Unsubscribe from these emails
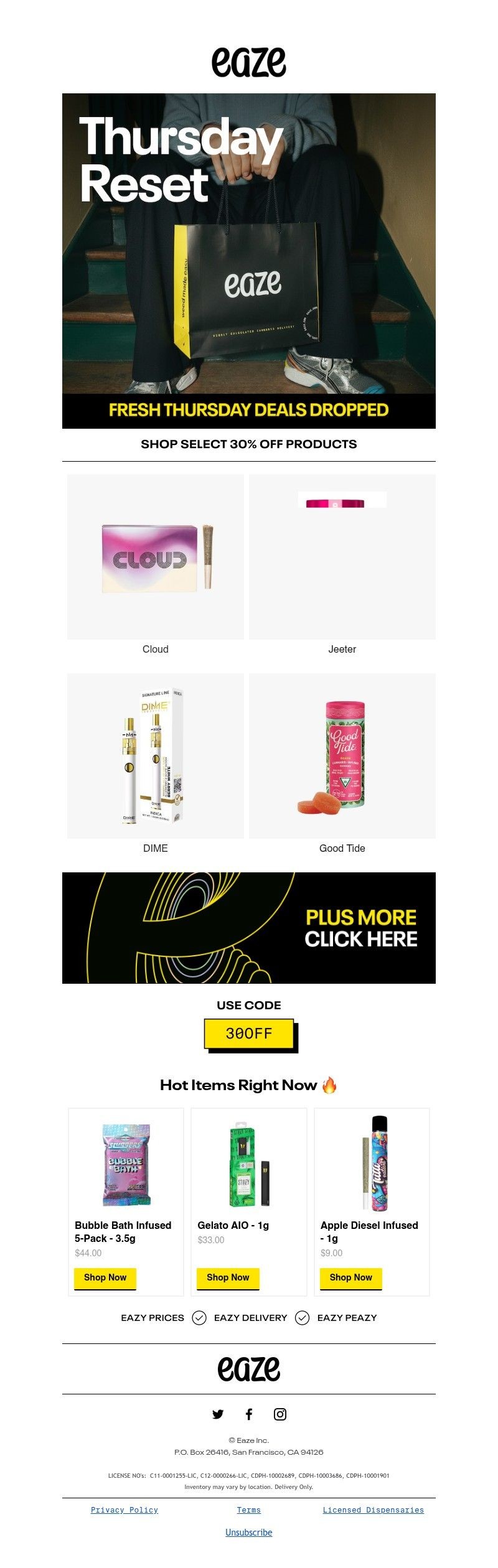The image size is (498, 1568). click(249, 1533)
